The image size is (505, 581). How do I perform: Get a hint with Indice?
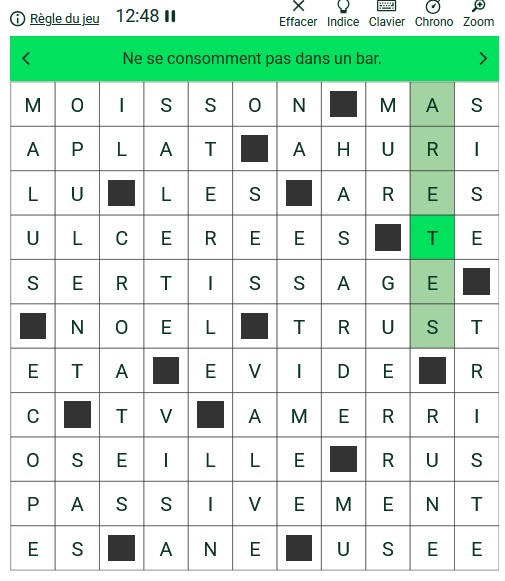[x=343, y=14]
